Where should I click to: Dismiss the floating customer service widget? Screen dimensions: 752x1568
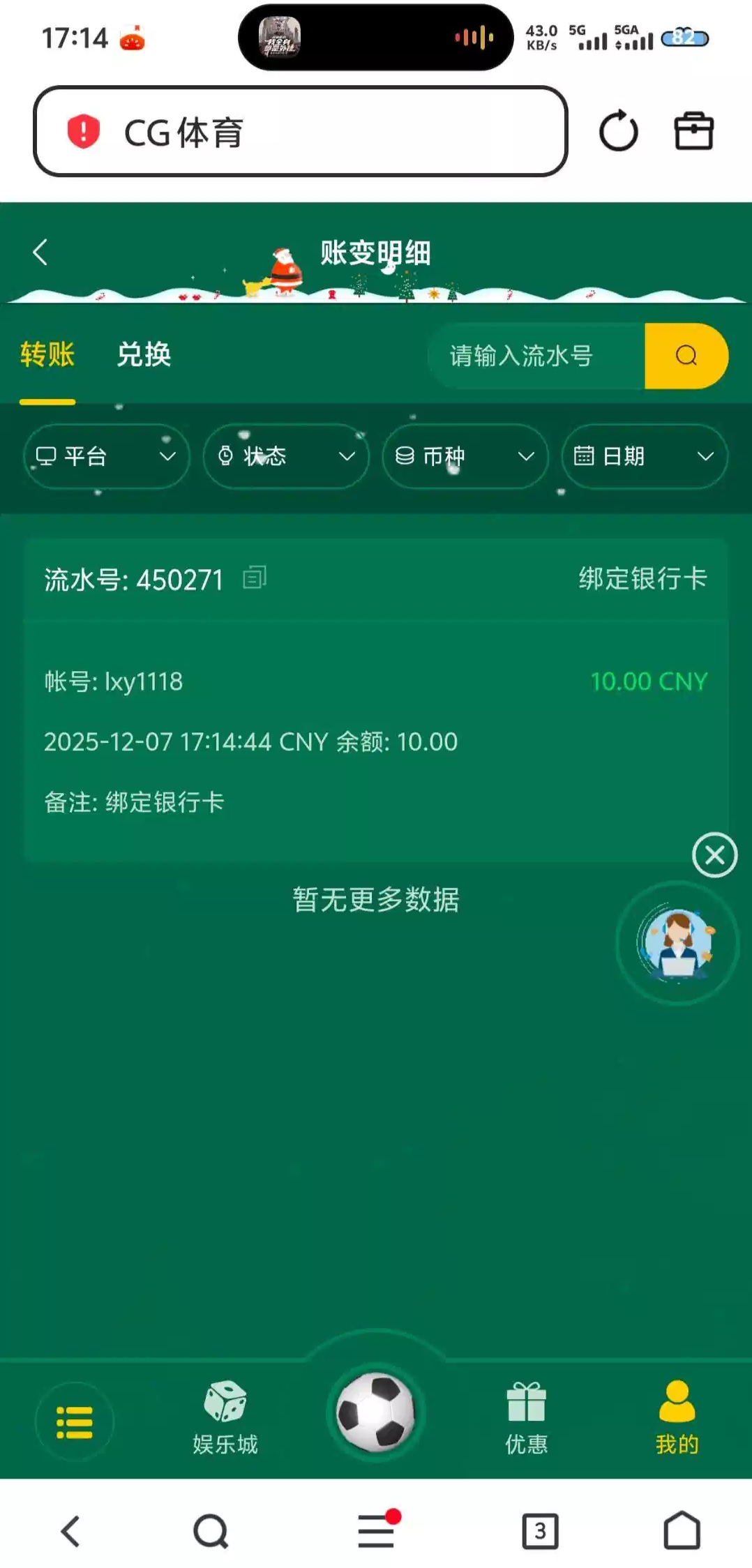714,855
